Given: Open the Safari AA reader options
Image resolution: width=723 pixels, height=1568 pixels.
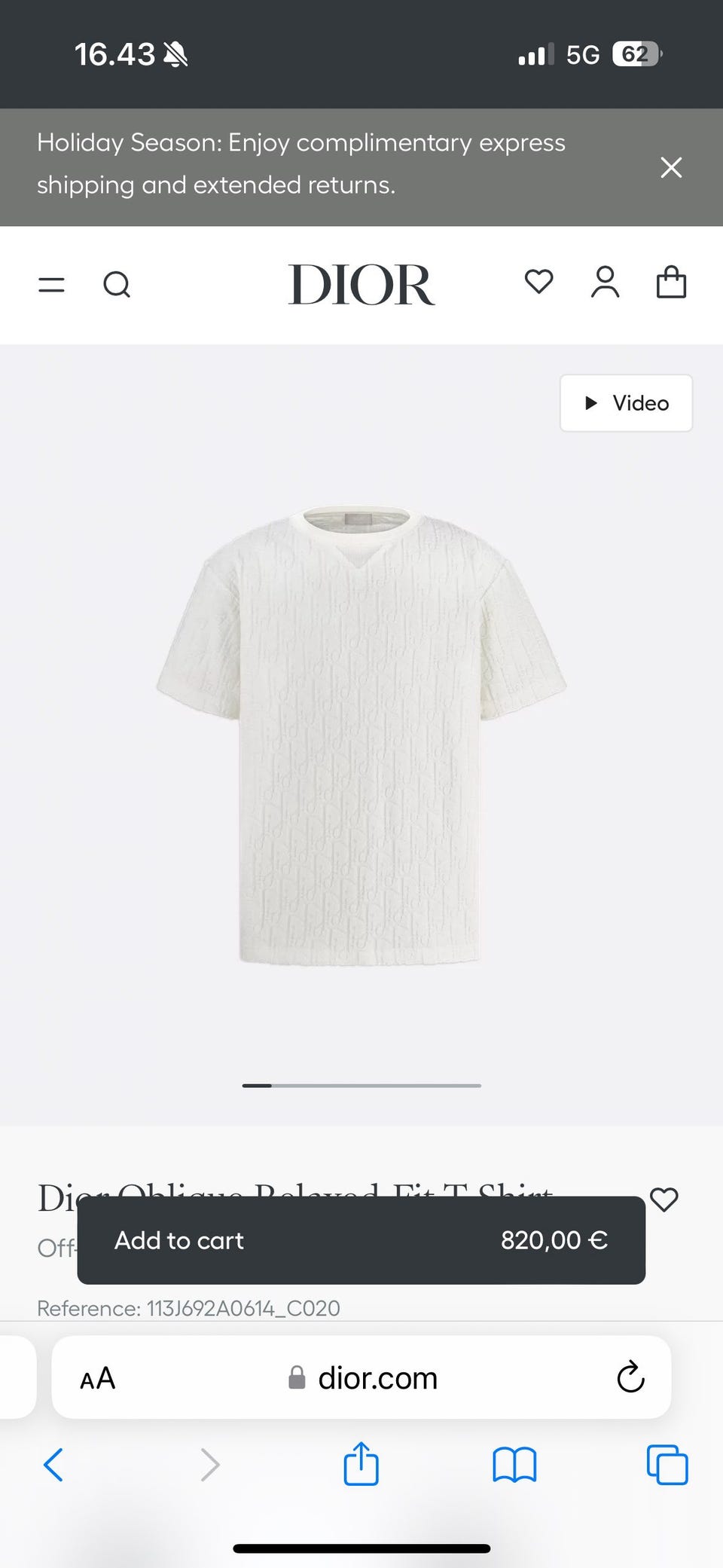Looking at the screenshot, I should pos(98,1378).
